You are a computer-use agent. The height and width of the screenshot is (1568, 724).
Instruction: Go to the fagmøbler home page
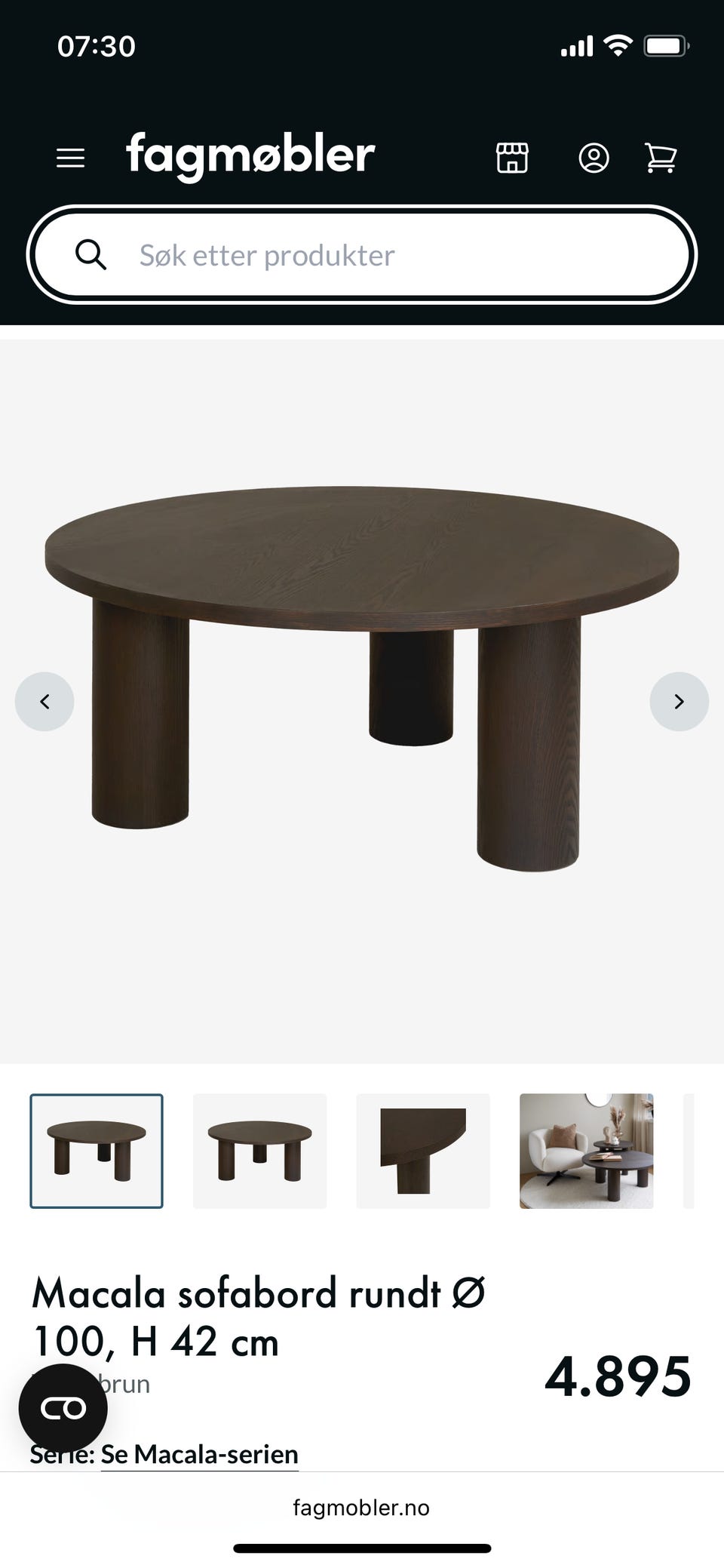[250, 155]
